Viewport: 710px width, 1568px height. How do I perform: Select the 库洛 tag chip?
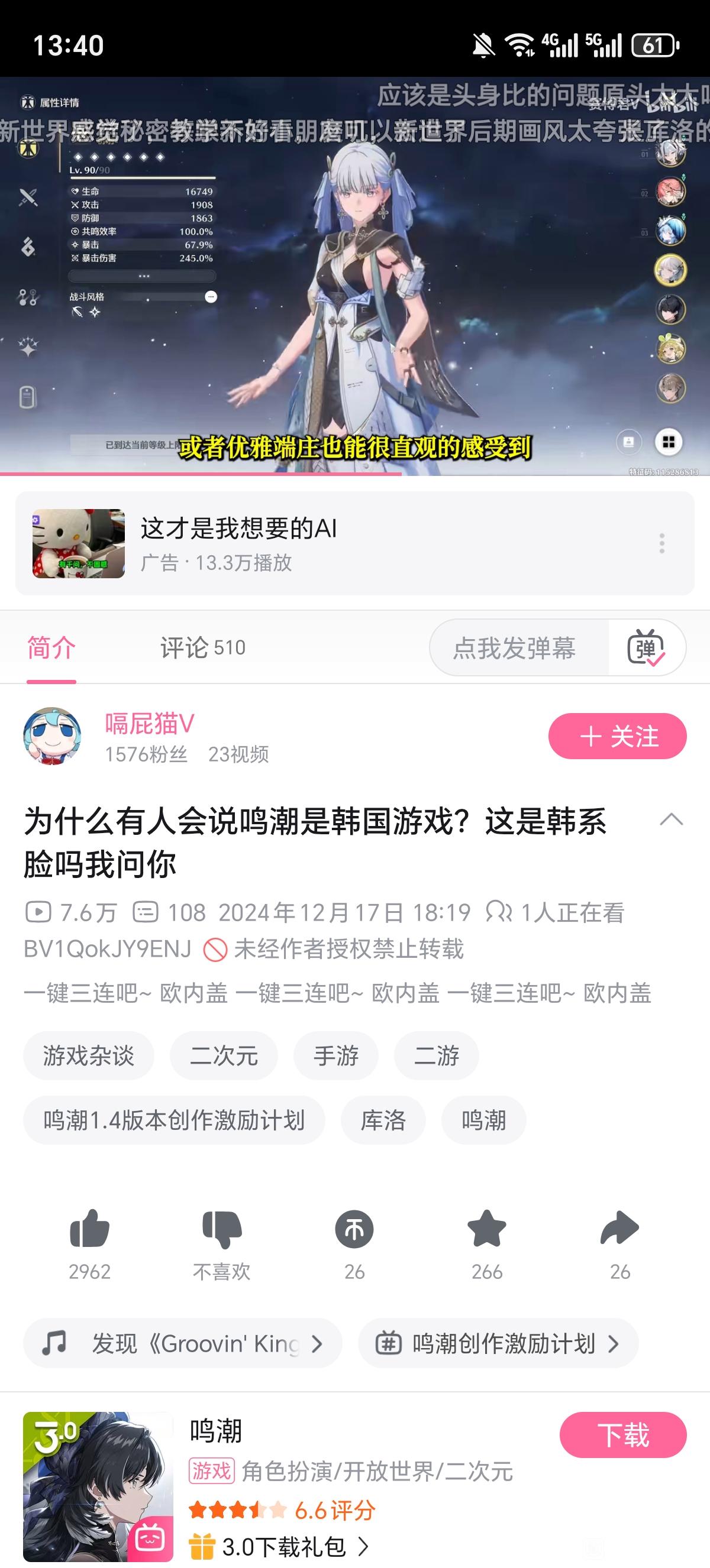[383, 1120]
